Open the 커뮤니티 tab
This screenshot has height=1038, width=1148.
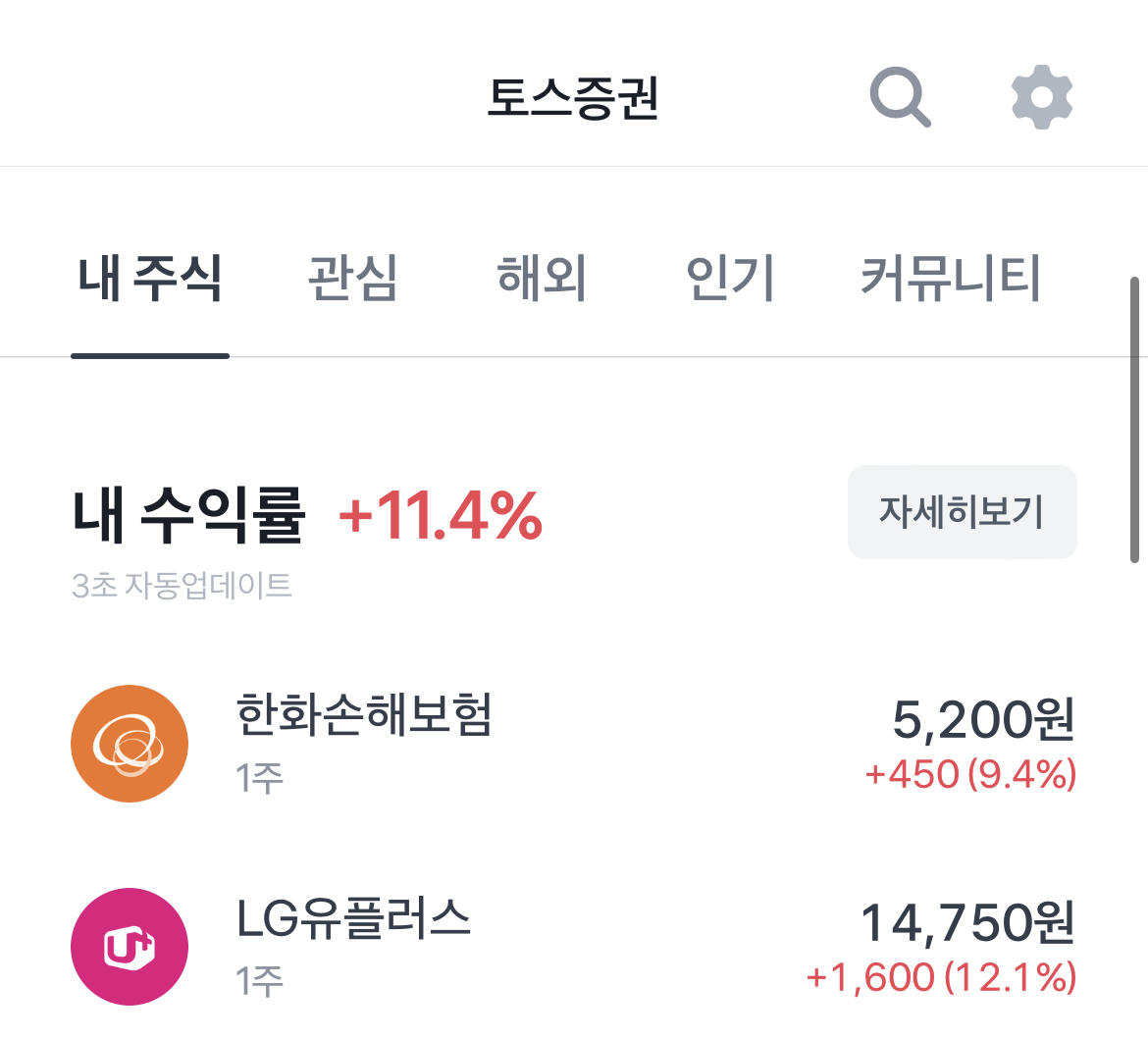click(950, 279)
